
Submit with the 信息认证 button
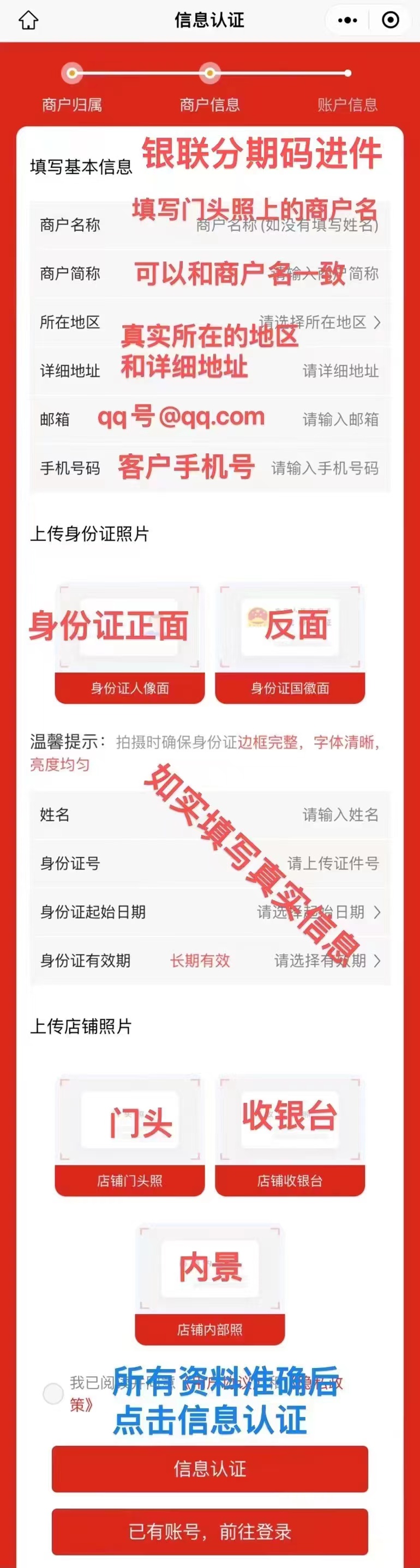(x=209, y=1469)
